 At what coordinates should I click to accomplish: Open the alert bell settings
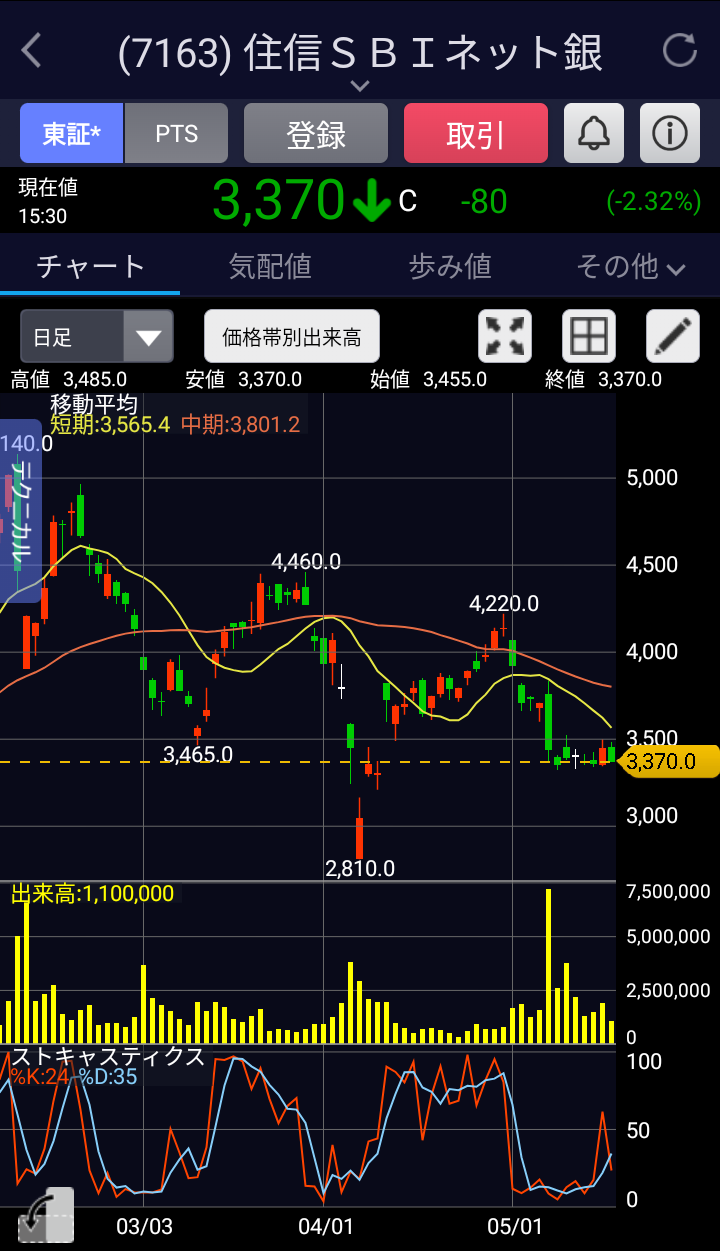coord(594,134)
